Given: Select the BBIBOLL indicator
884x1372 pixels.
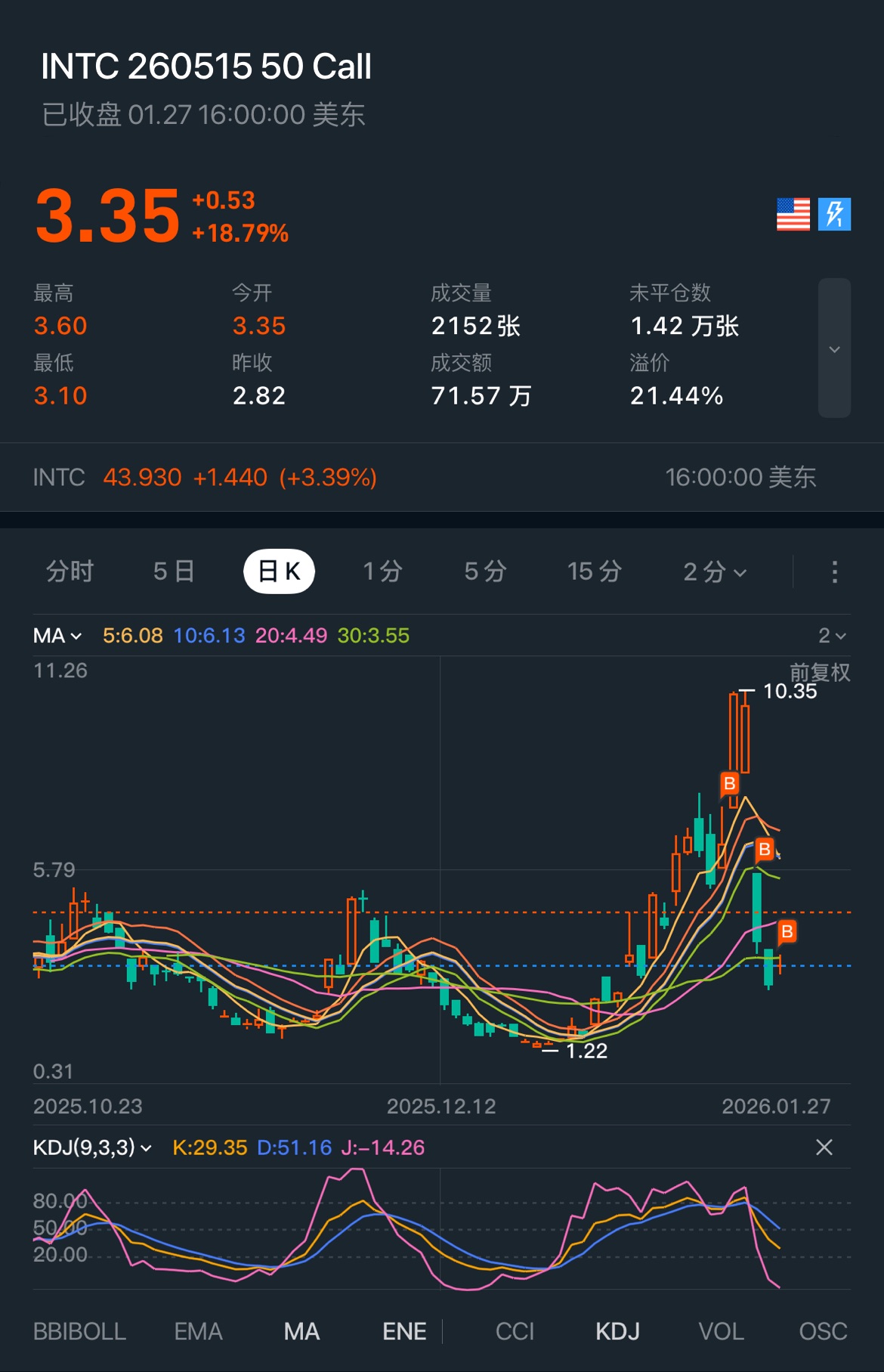Looking at the screenshot, I should [79, 1331].
